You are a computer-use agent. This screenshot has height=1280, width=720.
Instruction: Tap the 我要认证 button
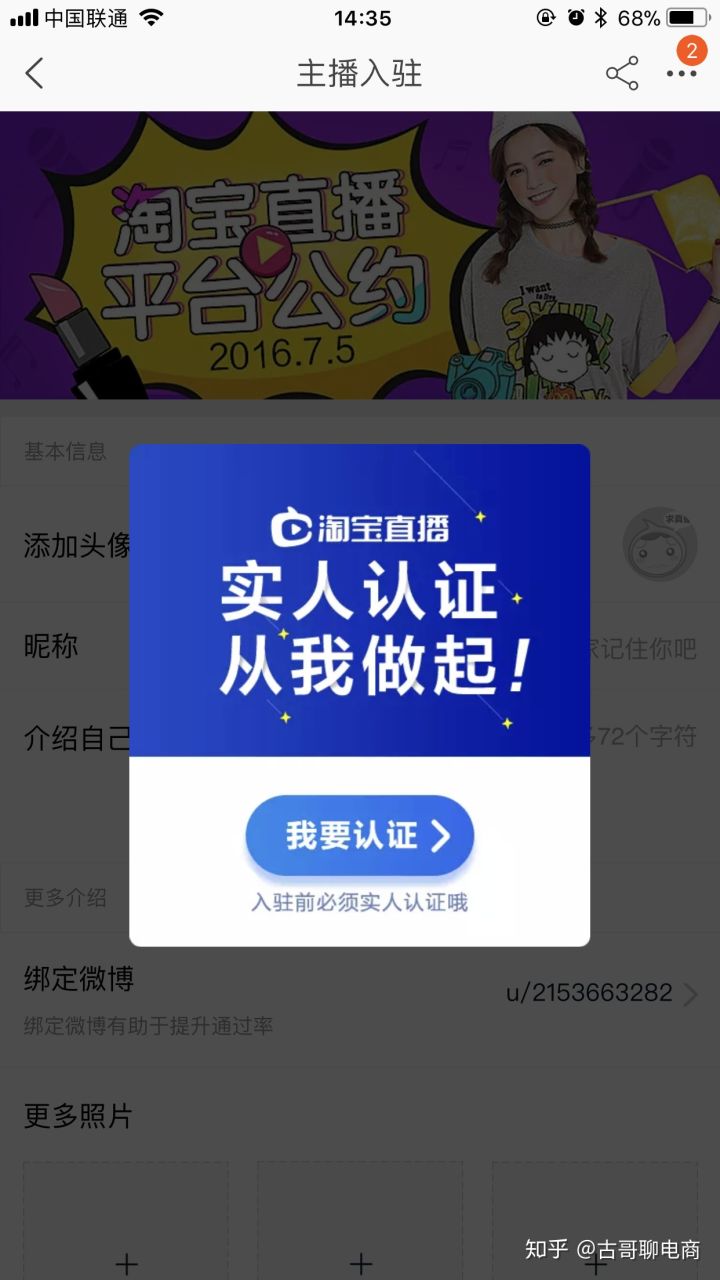click(359, 836)
